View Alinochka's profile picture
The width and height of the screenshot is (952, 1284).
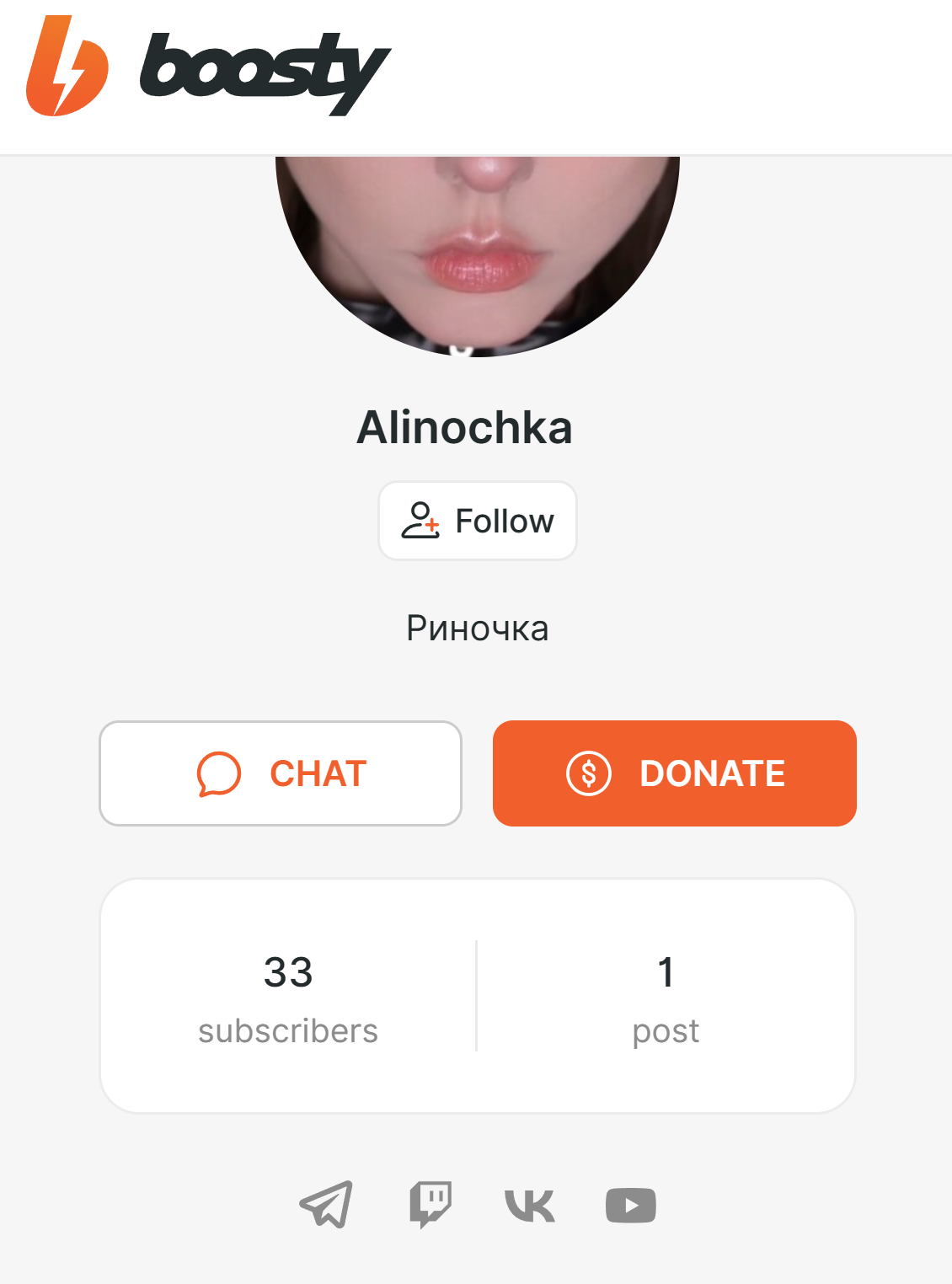point(478,253)
